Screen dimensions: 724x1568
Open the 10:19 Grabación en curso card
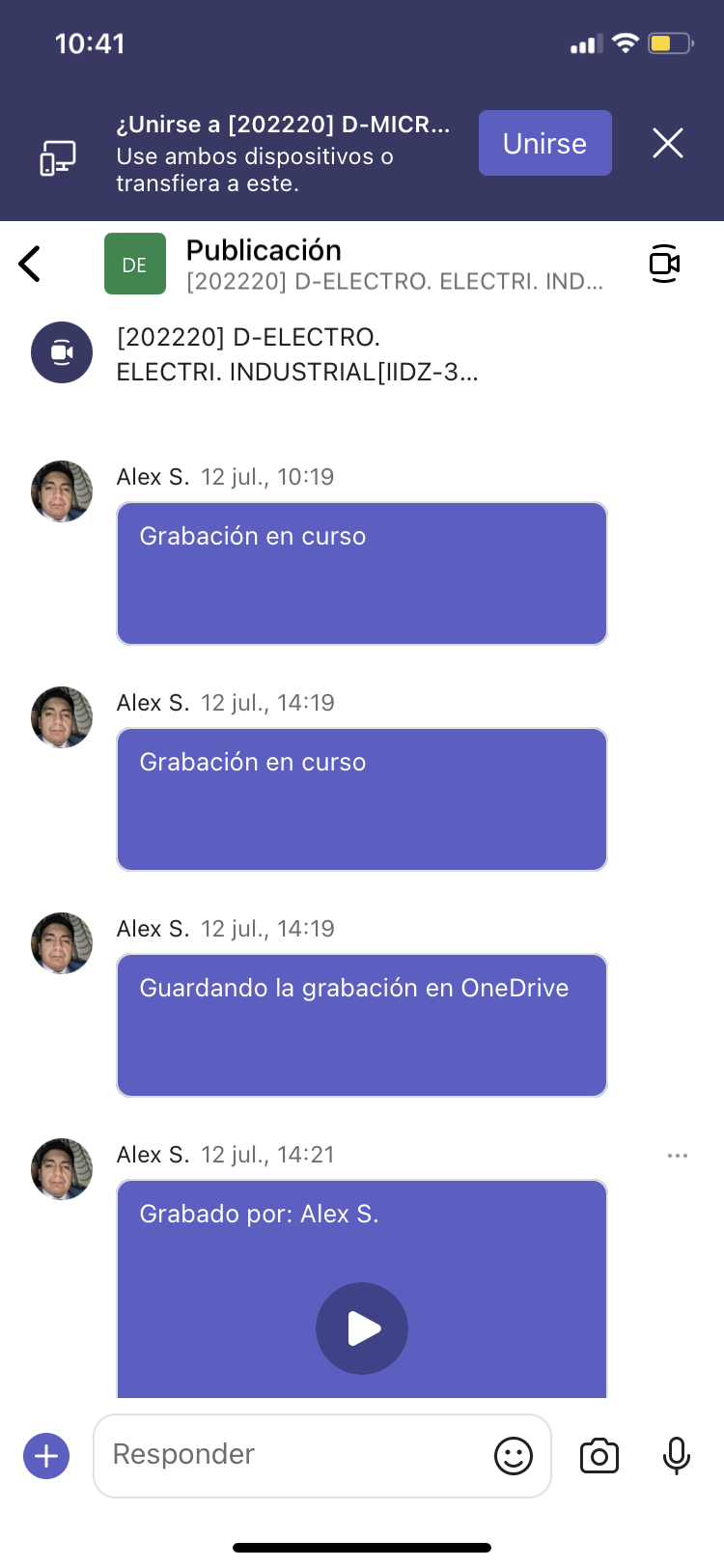point(362,574)
